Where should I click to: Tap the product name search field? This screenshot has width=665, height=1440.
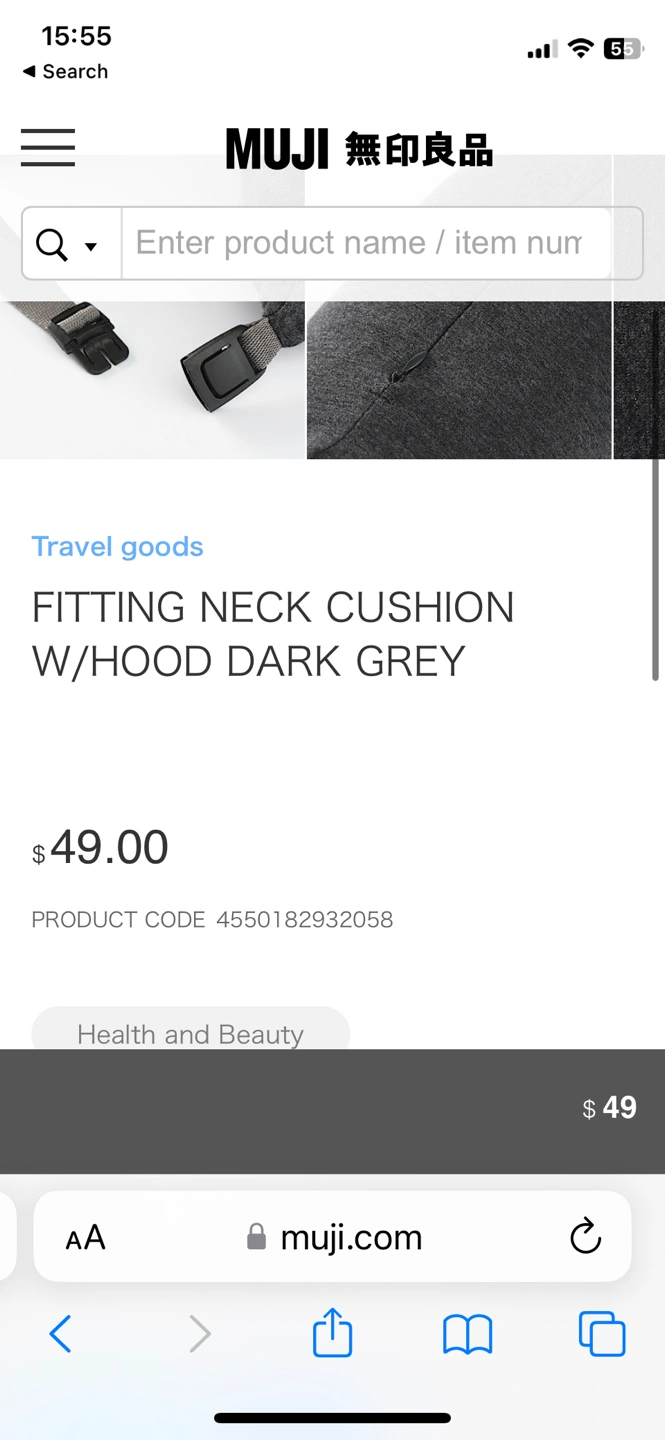(365, 243)
